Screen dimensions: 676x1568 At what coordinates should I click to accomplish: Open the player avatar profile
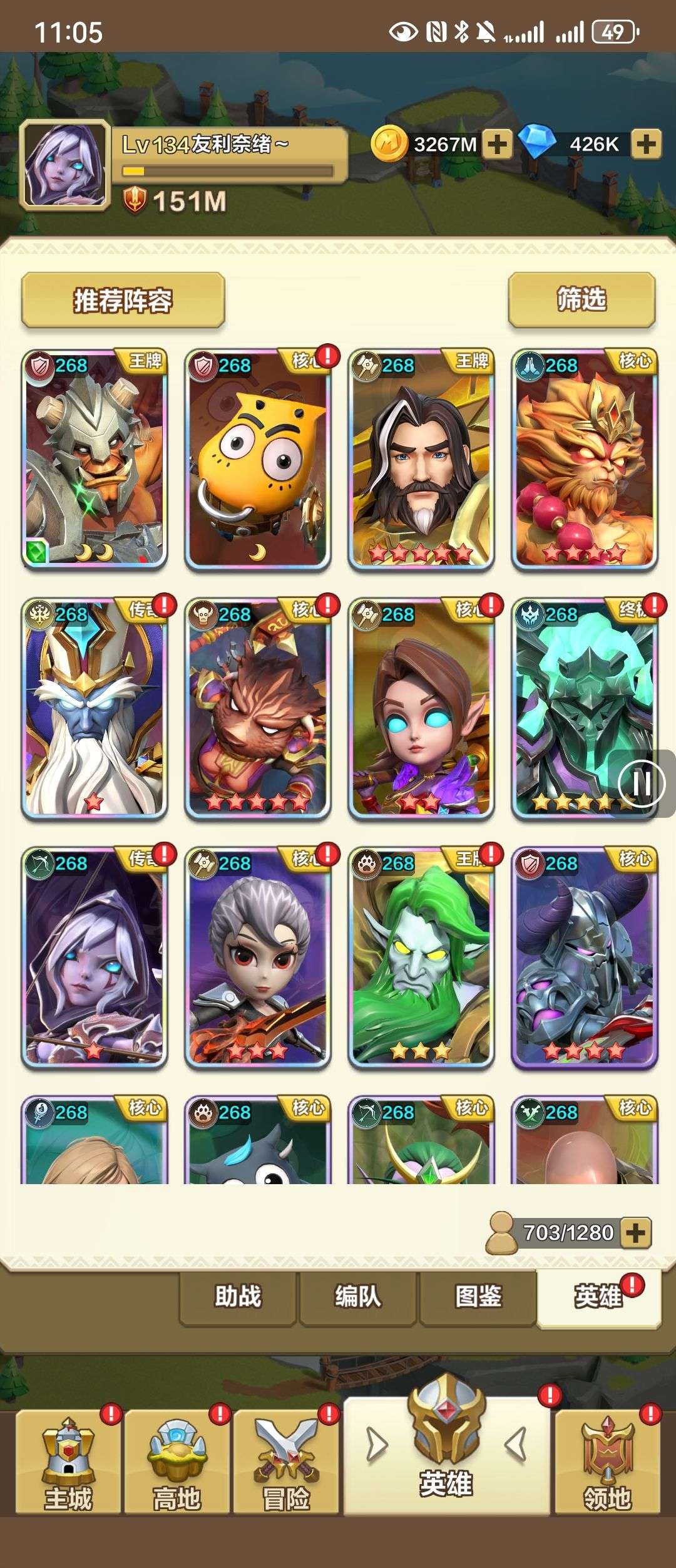pyautogui.click(x=65, y=165)
